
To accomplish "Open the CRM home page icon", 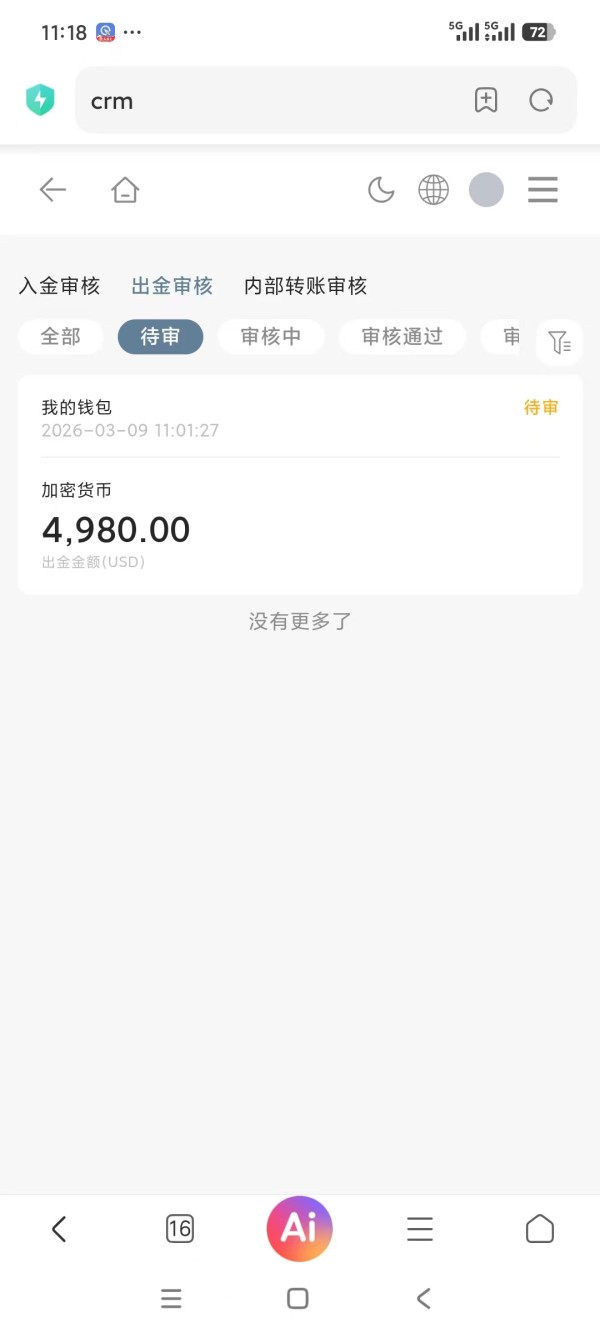I will 125,190.
